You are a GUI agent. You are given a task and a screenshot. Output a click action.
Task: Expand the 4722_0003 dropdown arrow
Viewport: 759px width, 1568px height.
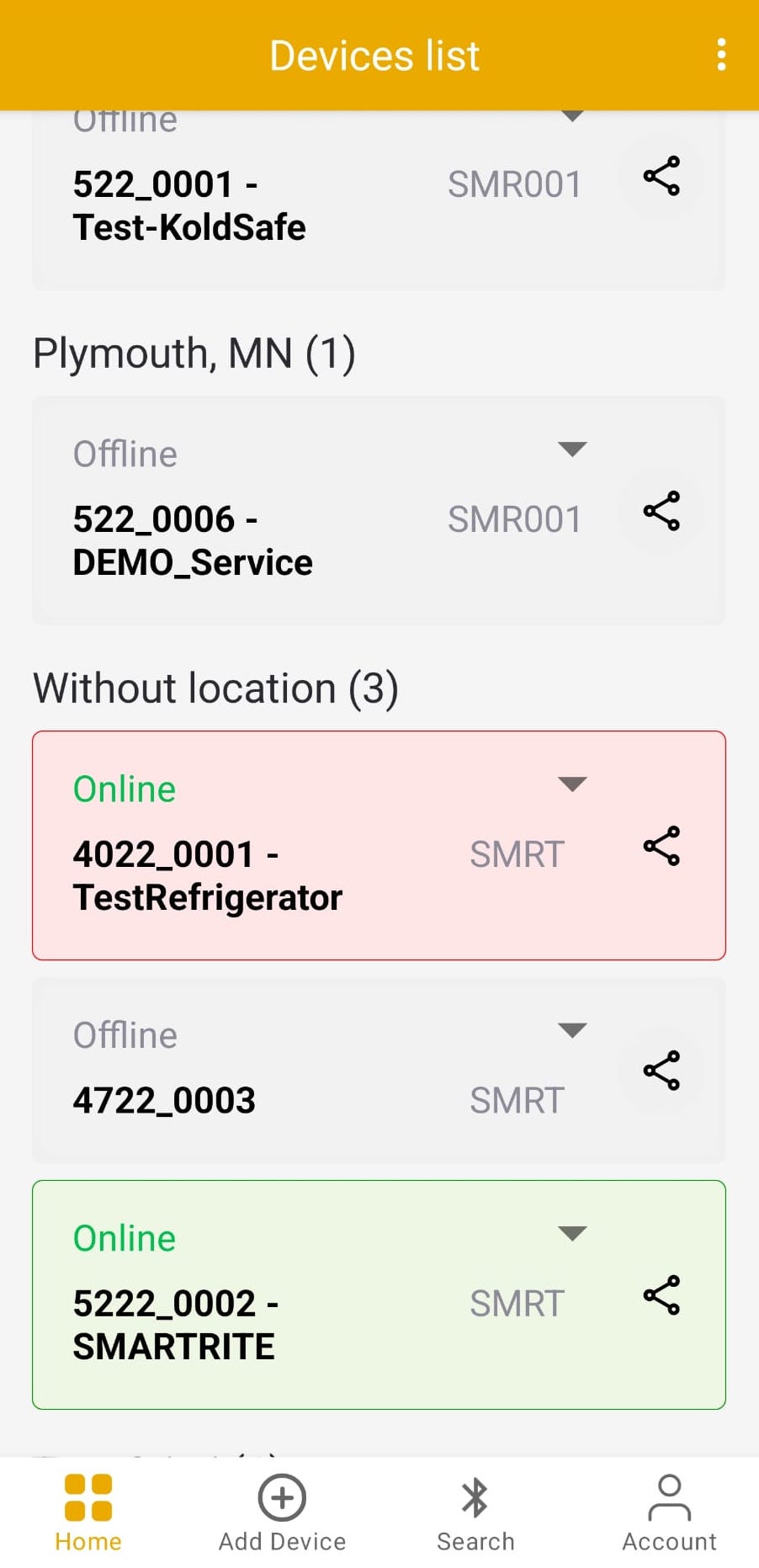572,1031
